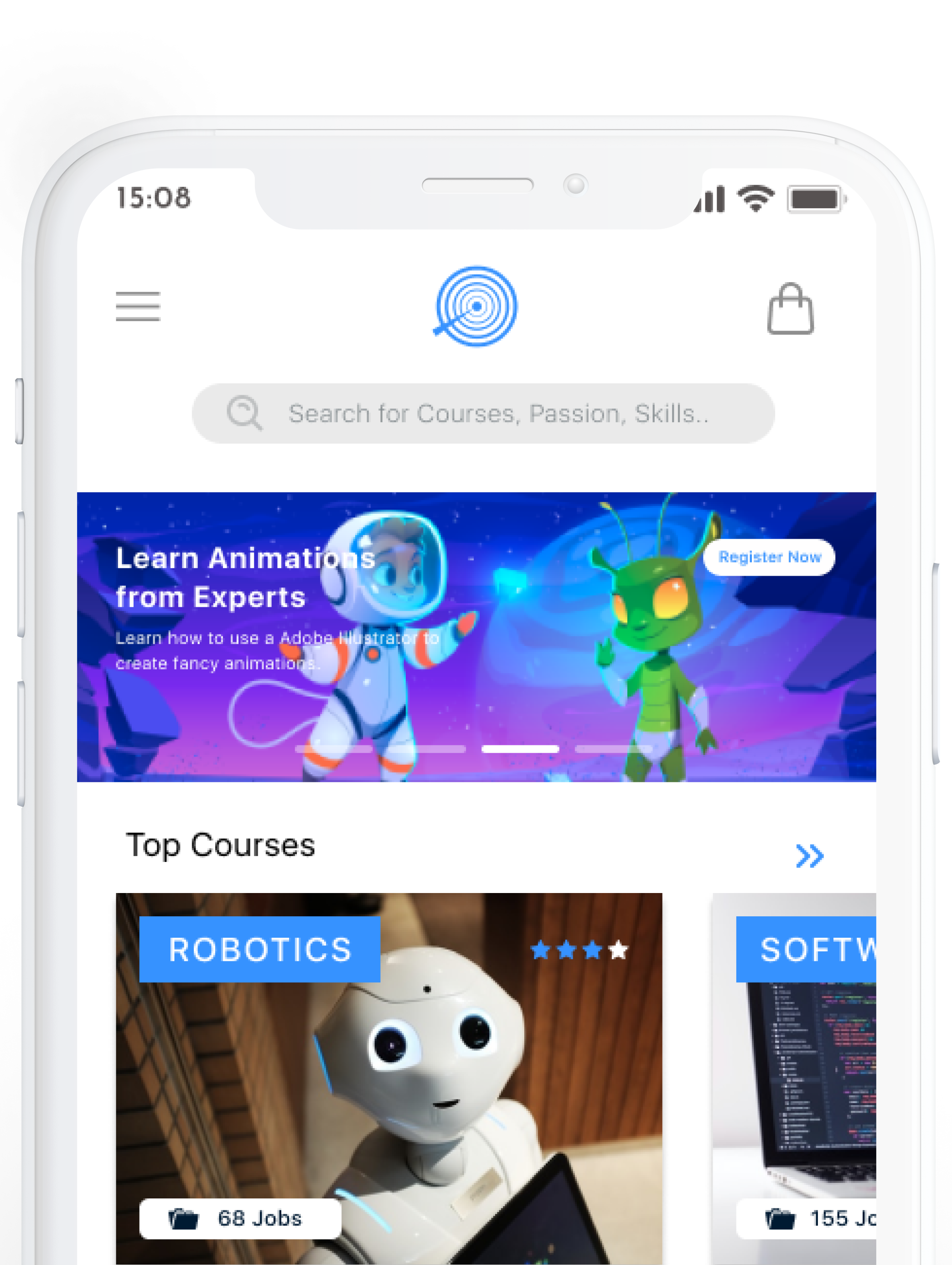View all Top Courses via the double chevron

(809, 856)
